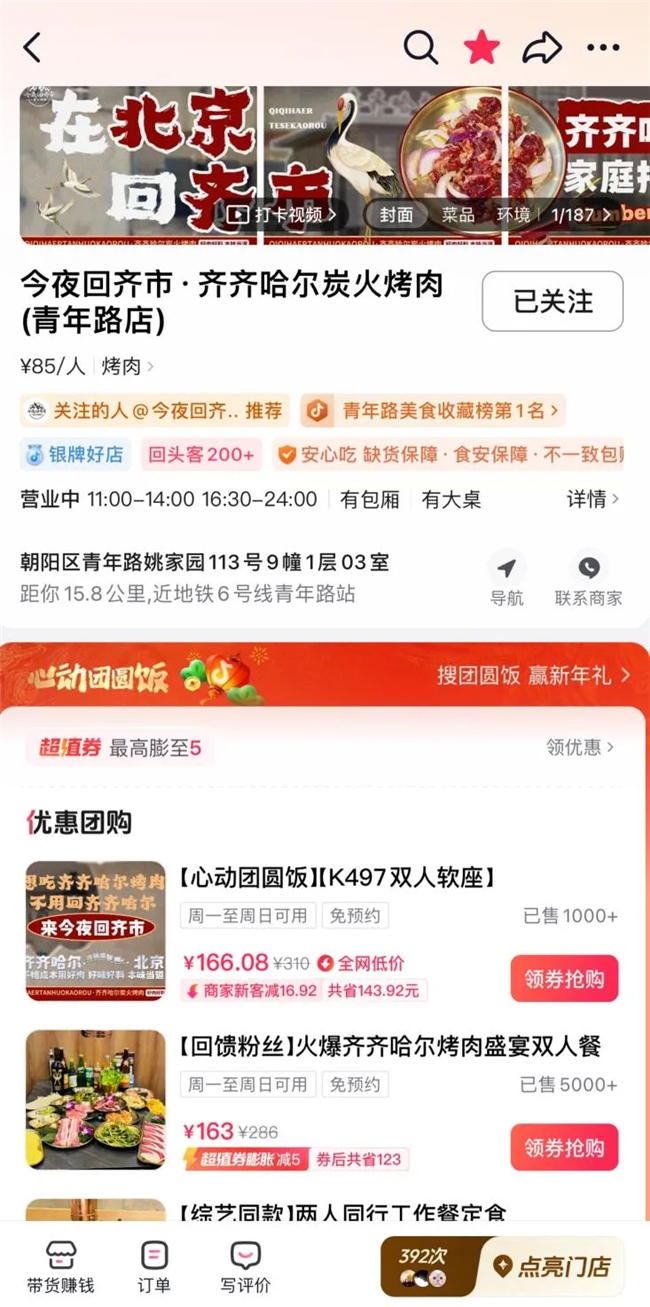
Task: Grab the K497双人软座 deal with 领券抢购
Action: click(x=564, y=978)
